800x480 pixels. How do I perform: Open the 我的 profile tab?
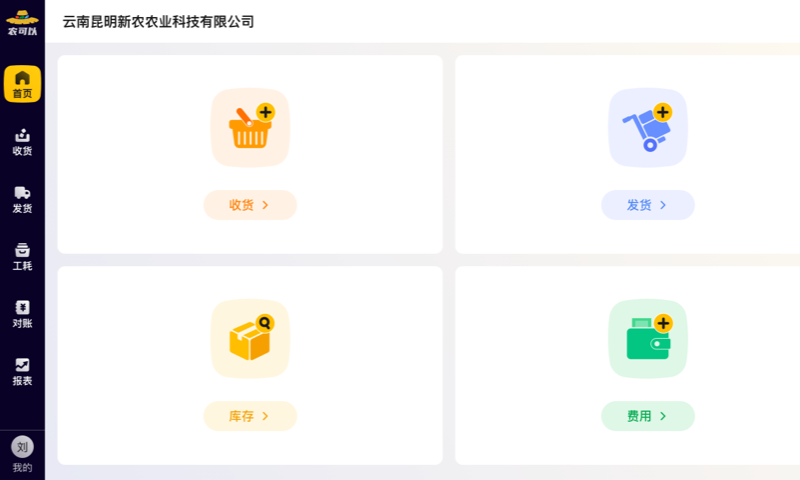coord(22,453)
